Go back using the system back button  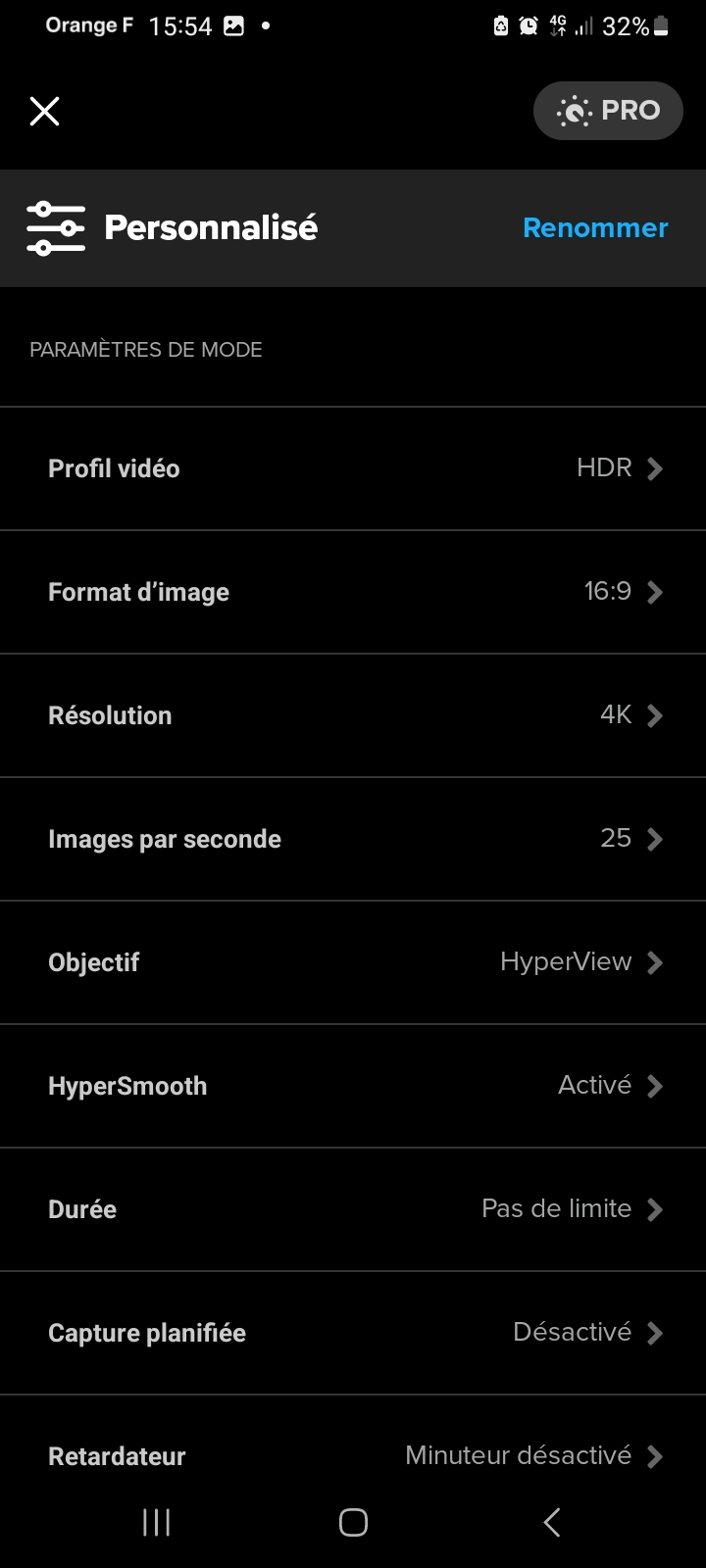(x=552, y=1522)
